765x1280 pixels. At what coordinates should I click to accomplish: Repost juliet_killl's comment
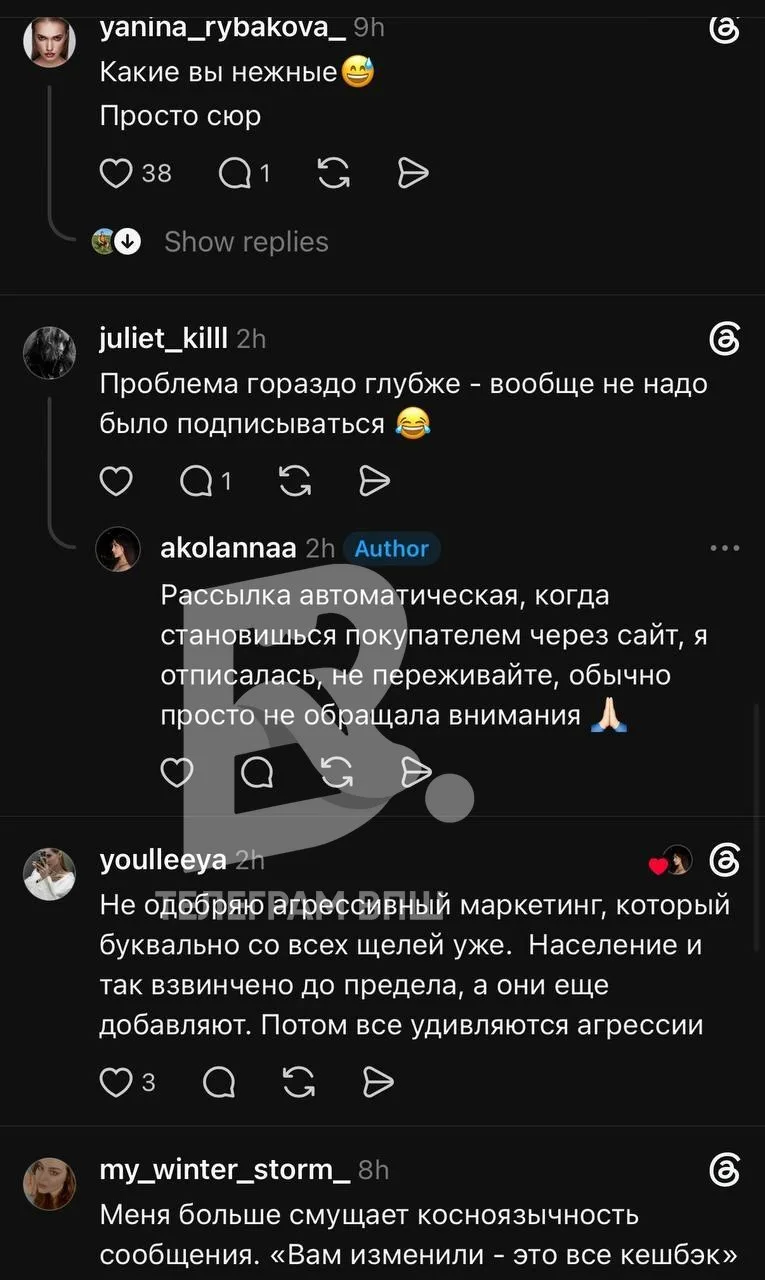pyautogui.click(x=295, y=482)
